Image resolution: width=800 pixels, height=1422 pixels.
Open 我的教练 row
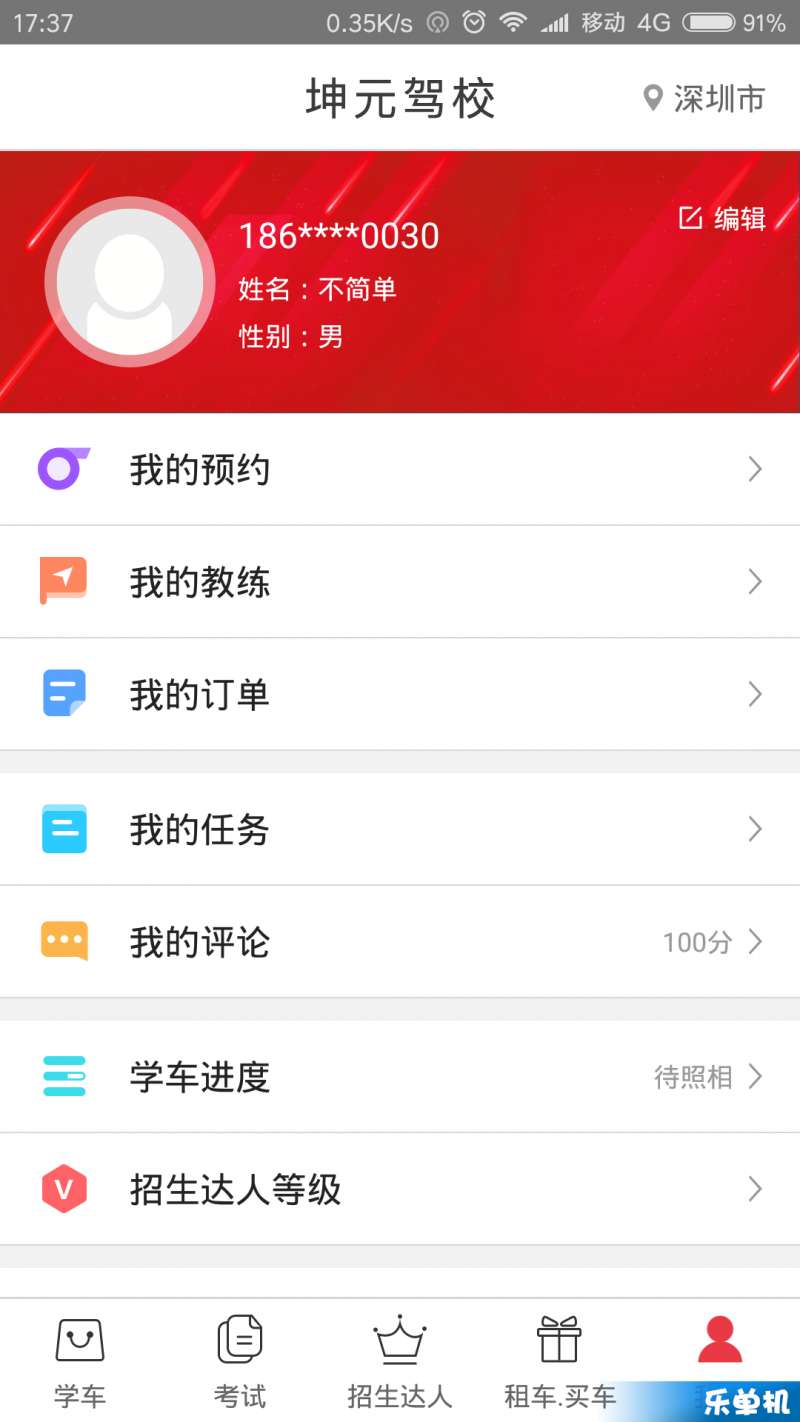click(400, 582)
